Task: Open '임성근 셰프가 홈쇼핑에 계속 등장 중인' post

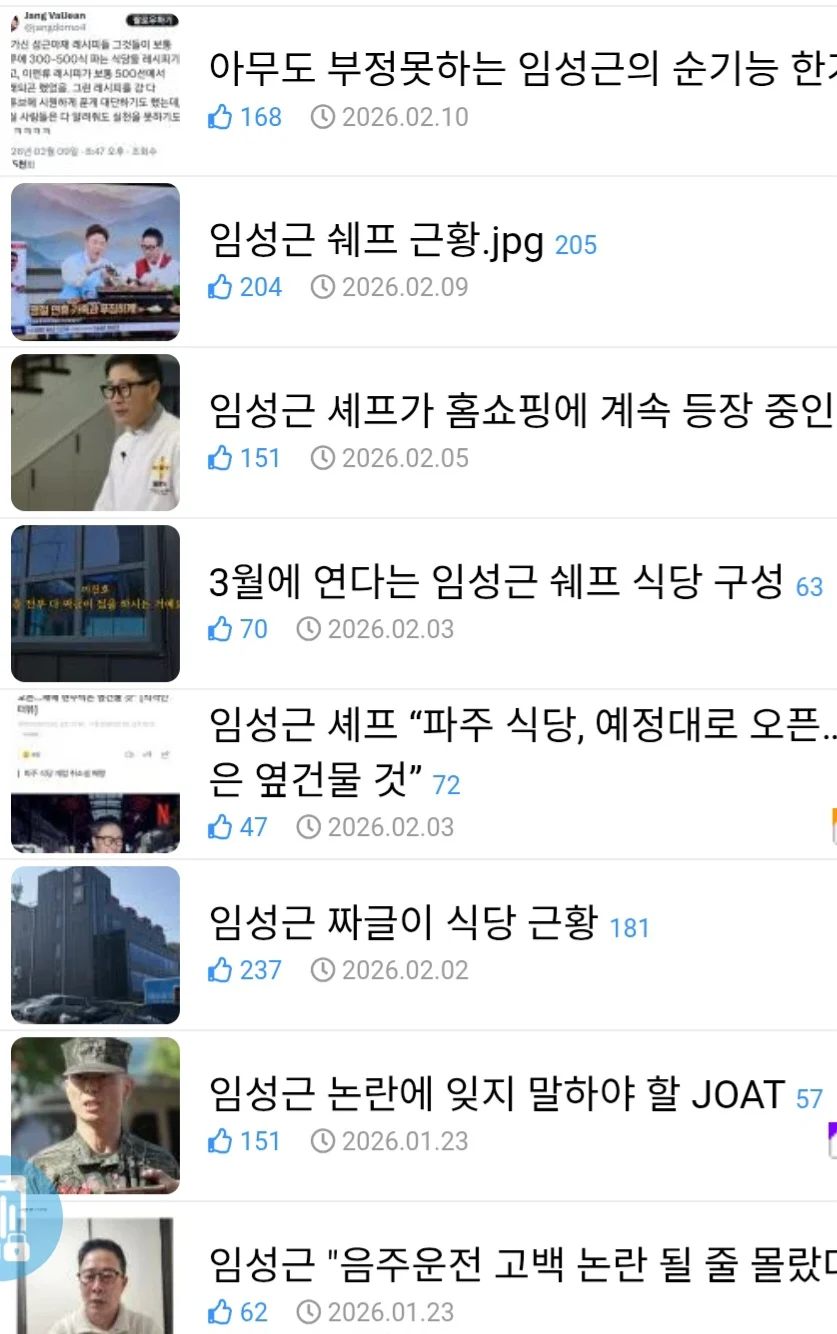Action: coord(520,409)
